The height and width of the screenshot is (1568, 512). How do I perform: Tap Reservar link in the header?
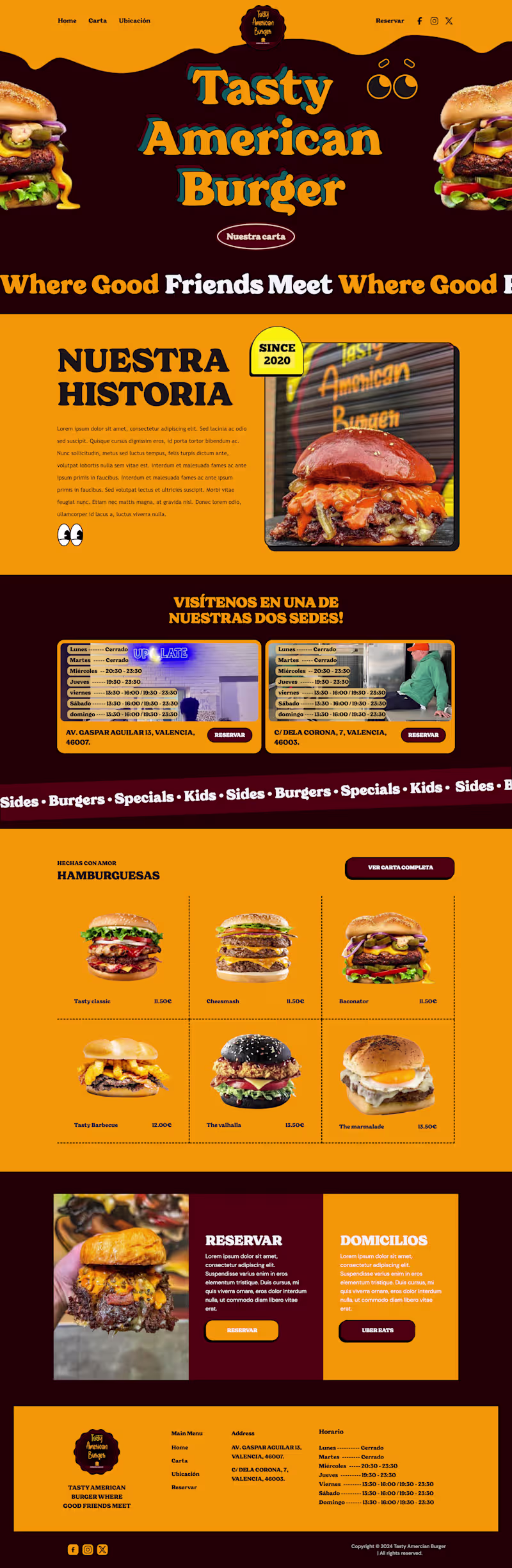pos(389,20)
